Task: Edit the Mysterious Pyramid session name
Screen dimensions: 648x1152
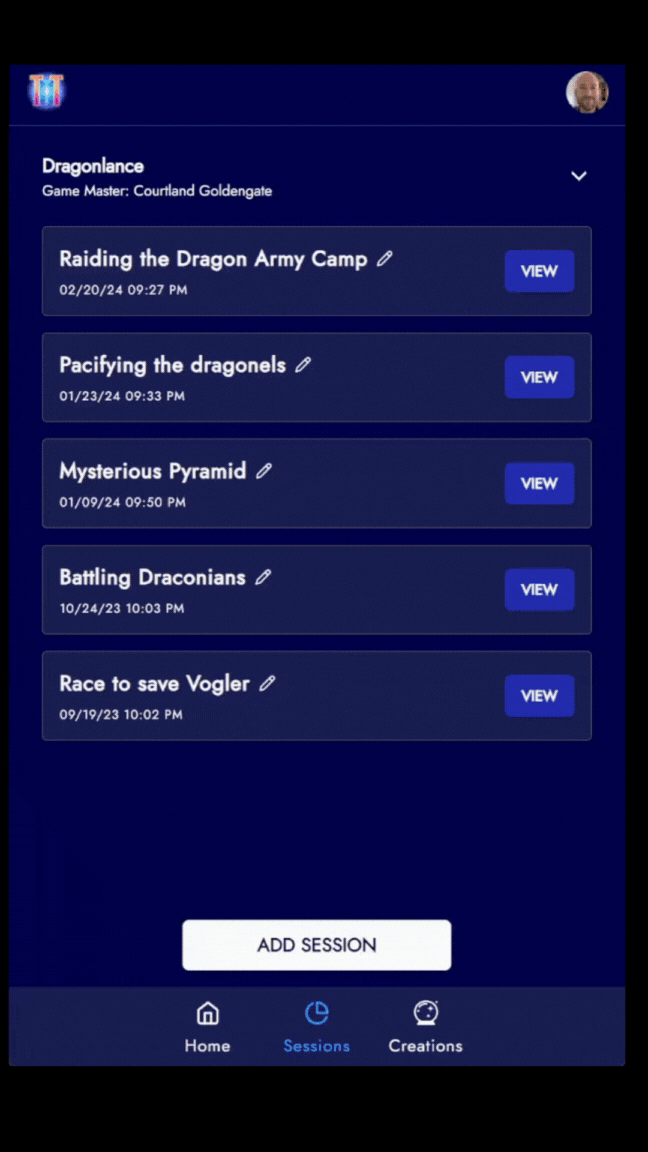Action: (264, 471)
